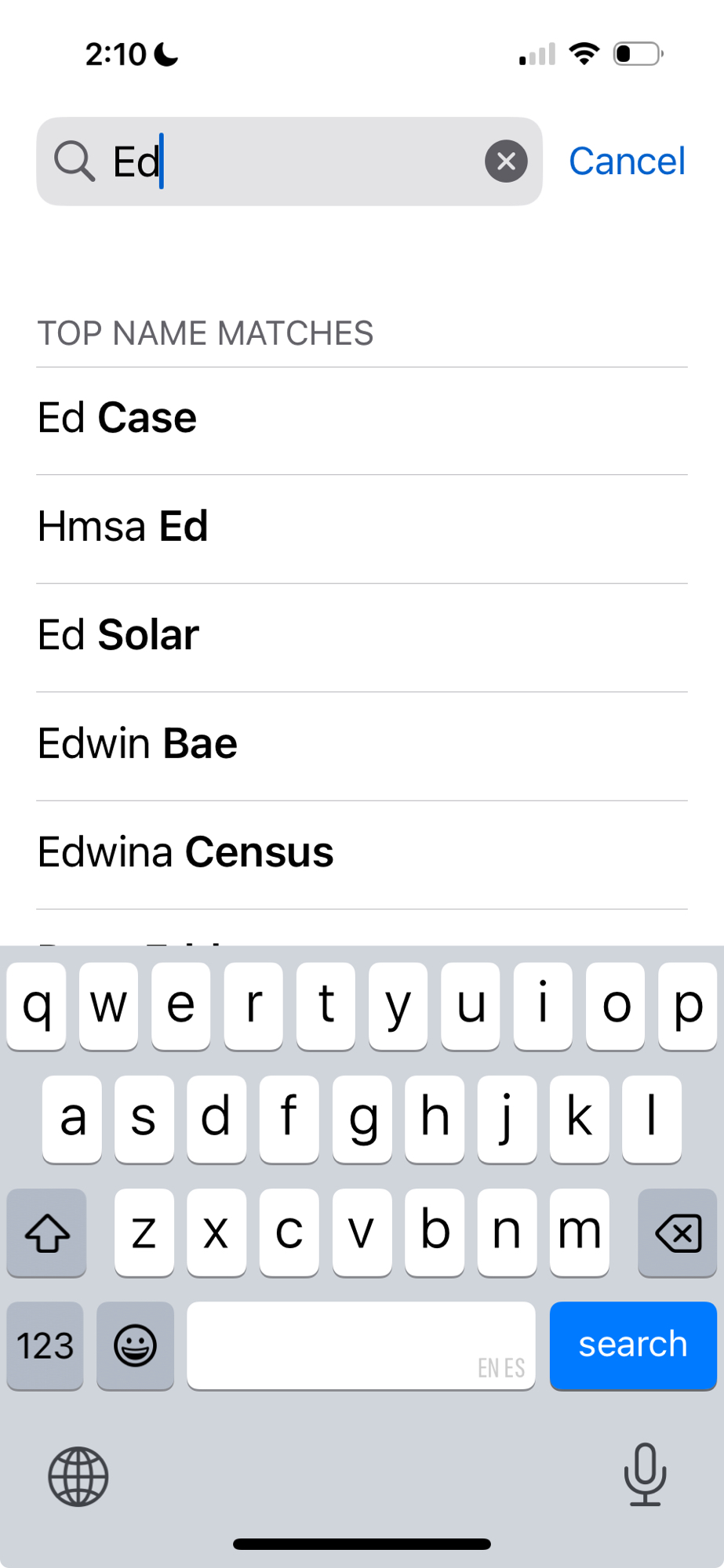Open contact Ed Case

pyautogui.click(x=361, y=418)
